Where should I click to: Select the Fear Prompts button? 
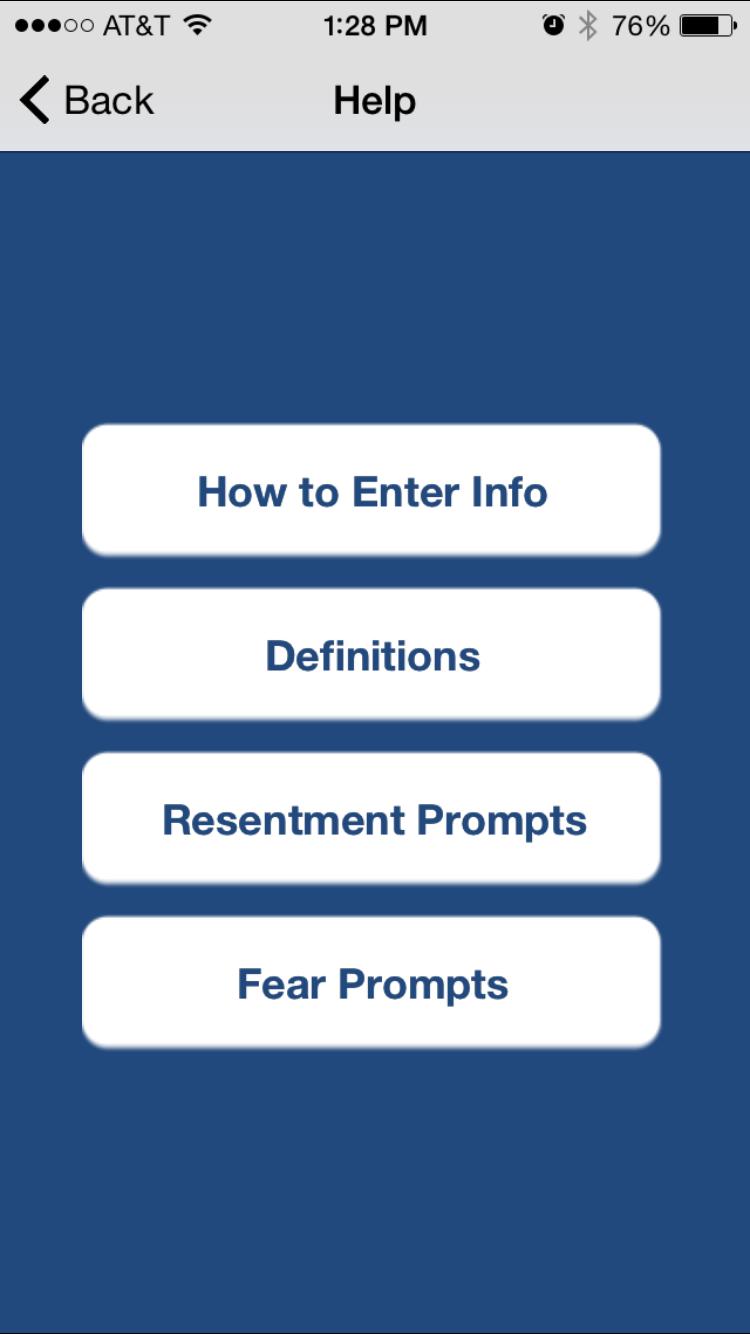(x=371, y=982)
